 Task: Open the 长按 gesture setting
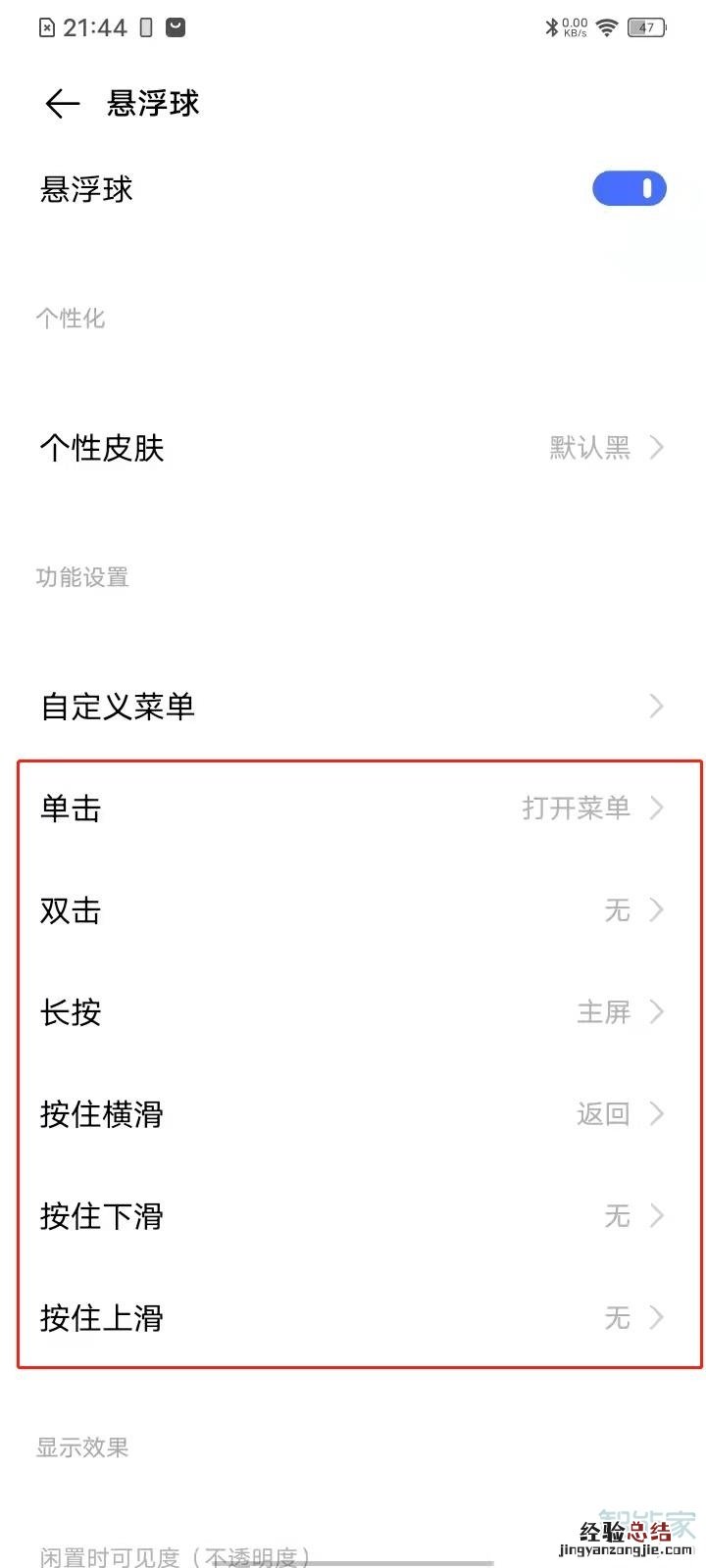(x=353, y=1012)
